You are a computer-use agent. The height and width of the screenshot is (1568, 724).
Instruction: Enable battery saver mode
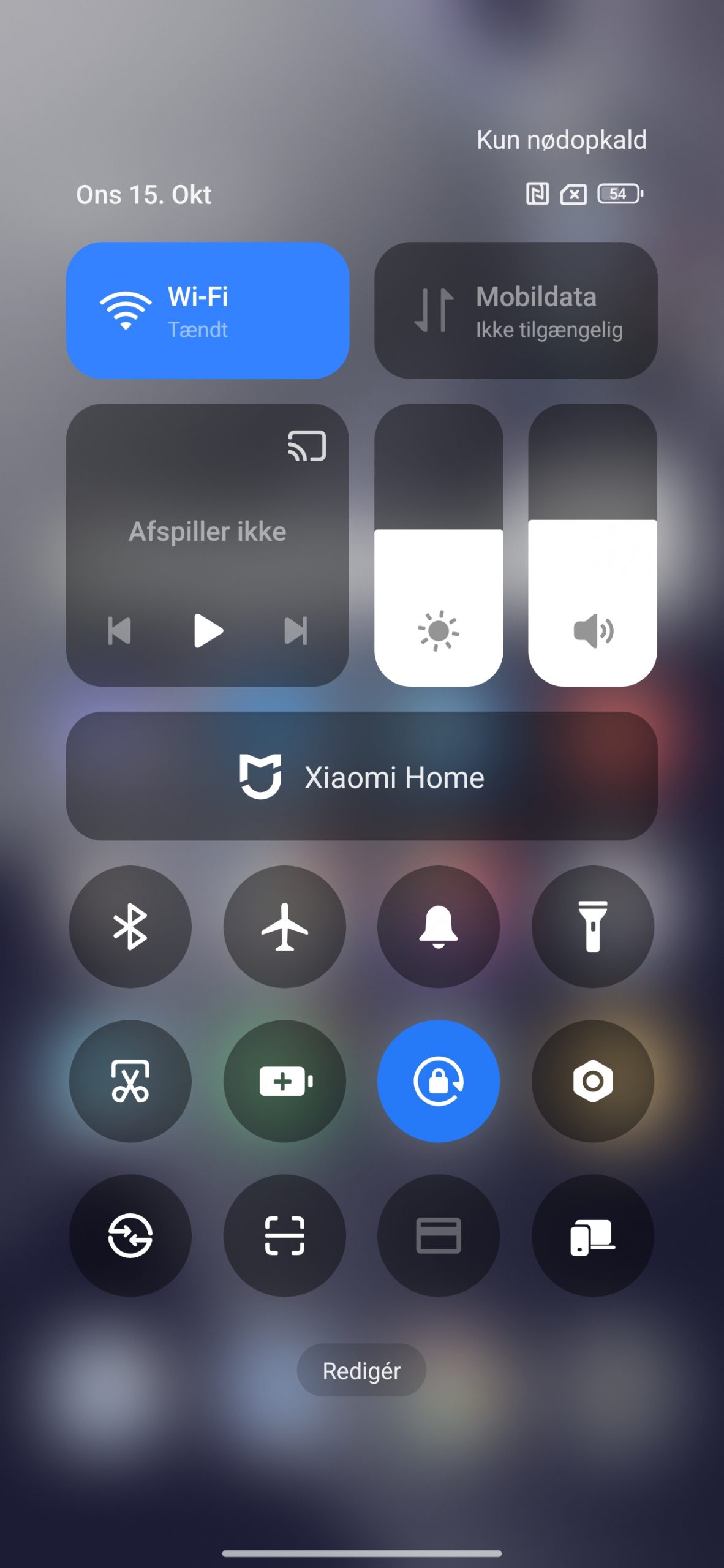point(285,1081)
